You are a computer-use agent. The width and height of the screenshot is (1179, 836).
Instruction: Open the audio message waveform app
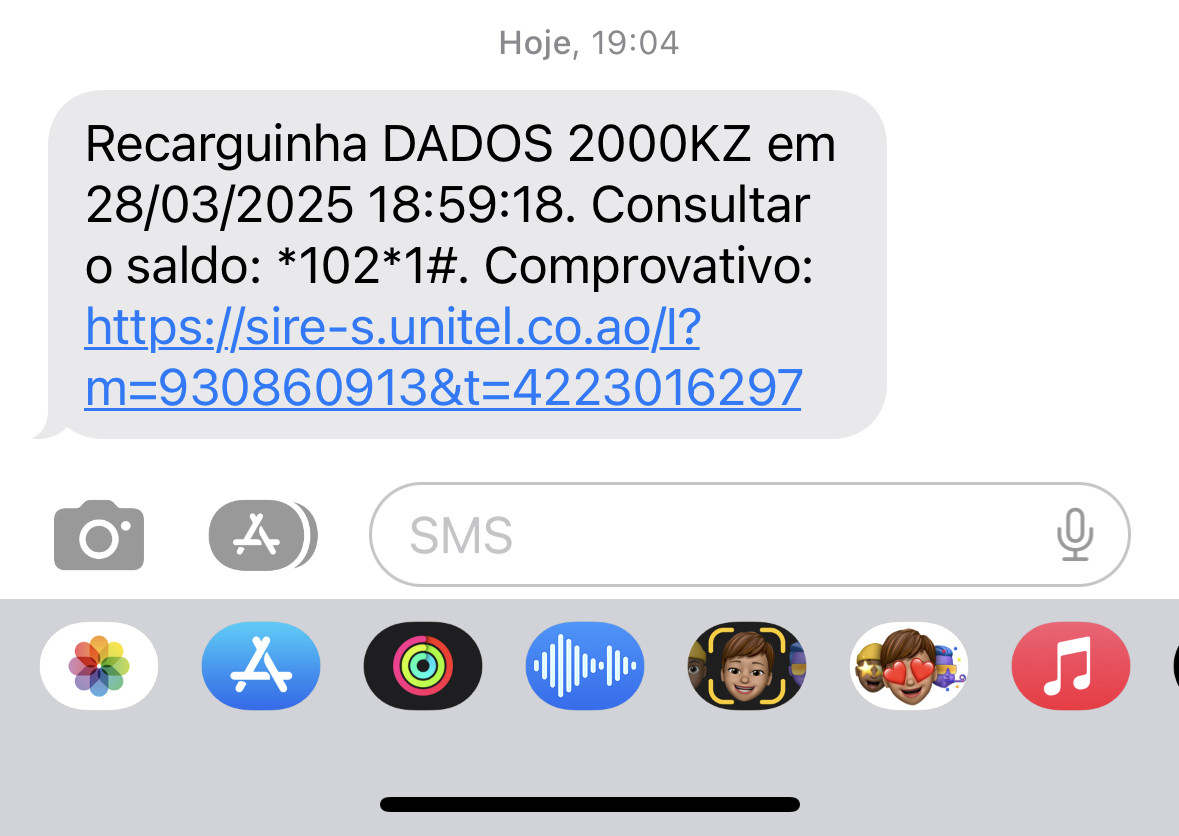coord(585,666)
